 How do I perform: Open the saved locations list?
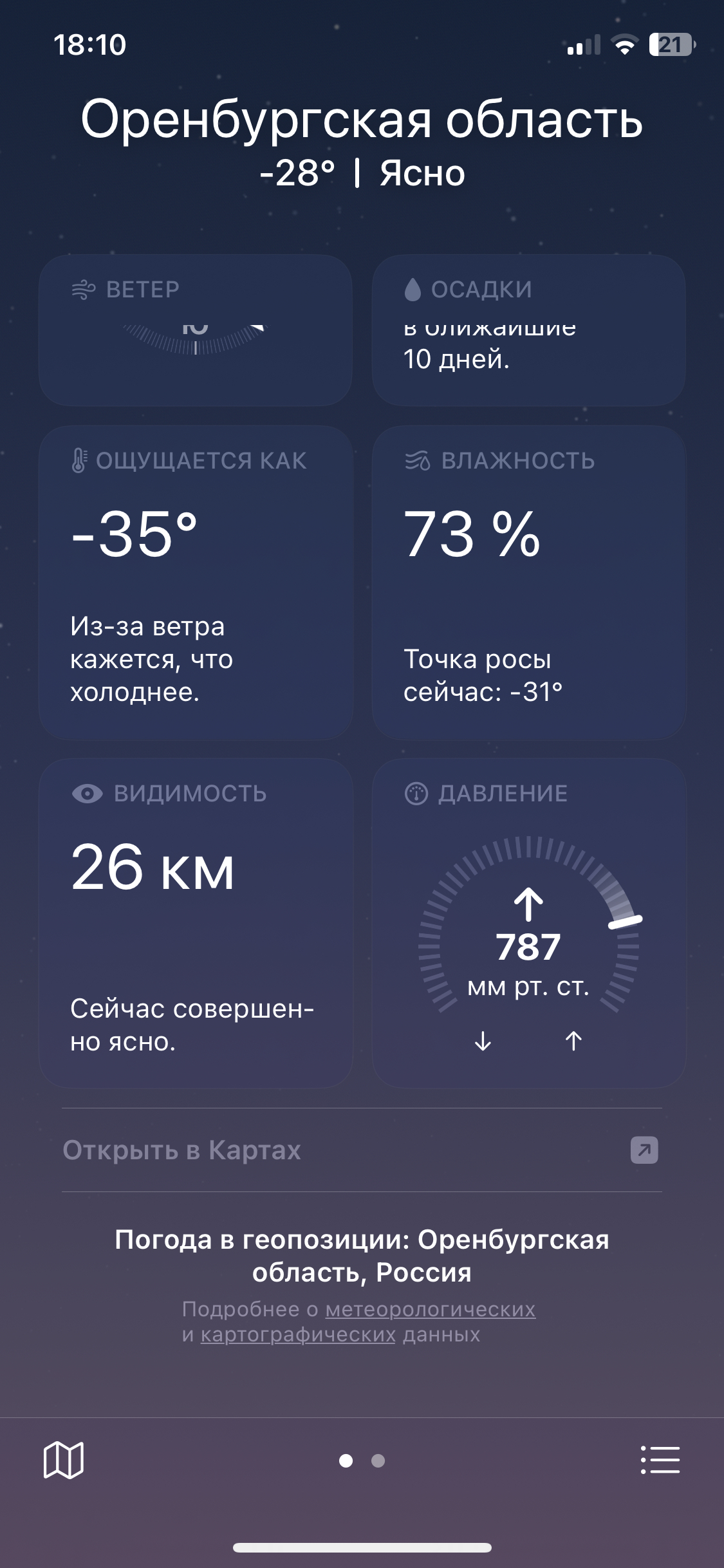pos(660,1460)
